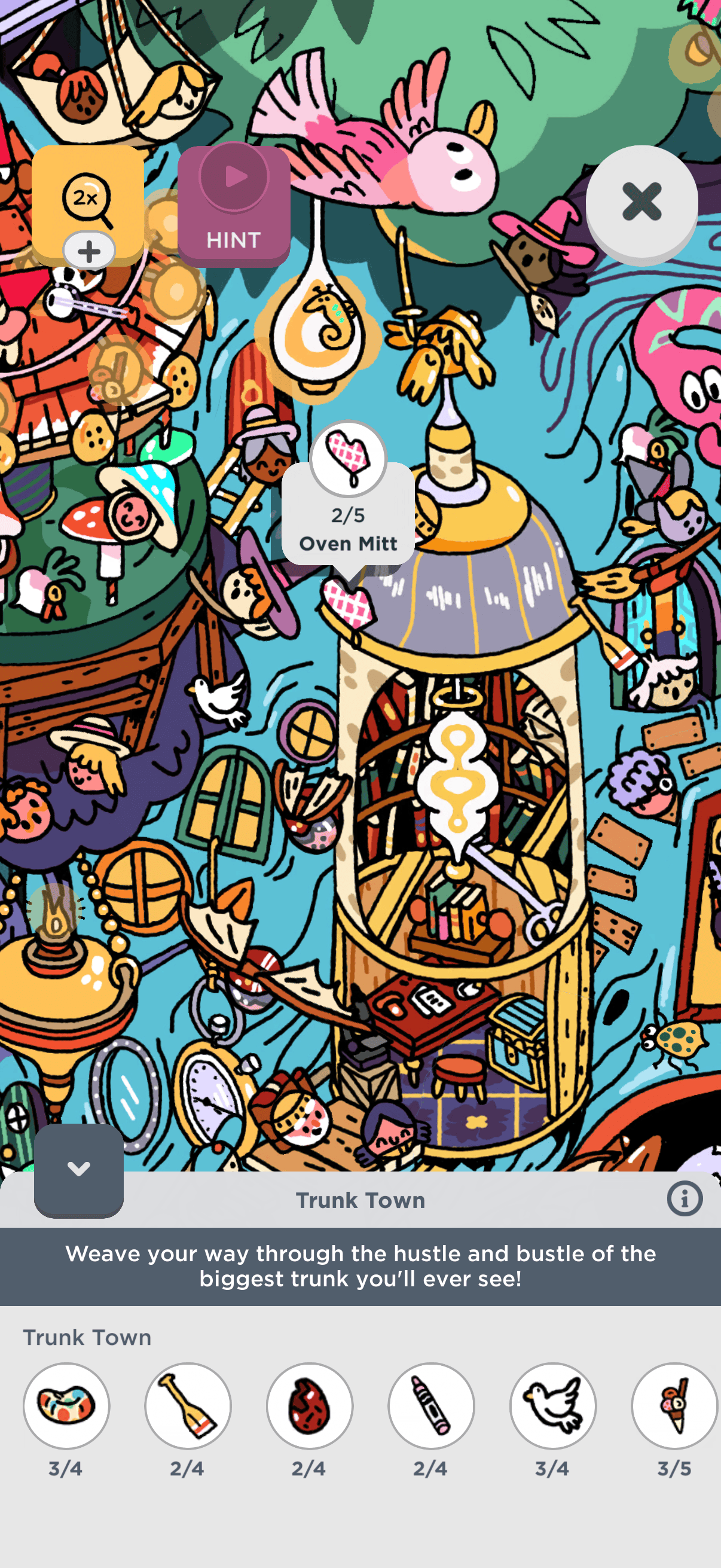721x1568 pixels.
Task: Select the paddle item (2/4)
Action: (x=187, y=1405)
